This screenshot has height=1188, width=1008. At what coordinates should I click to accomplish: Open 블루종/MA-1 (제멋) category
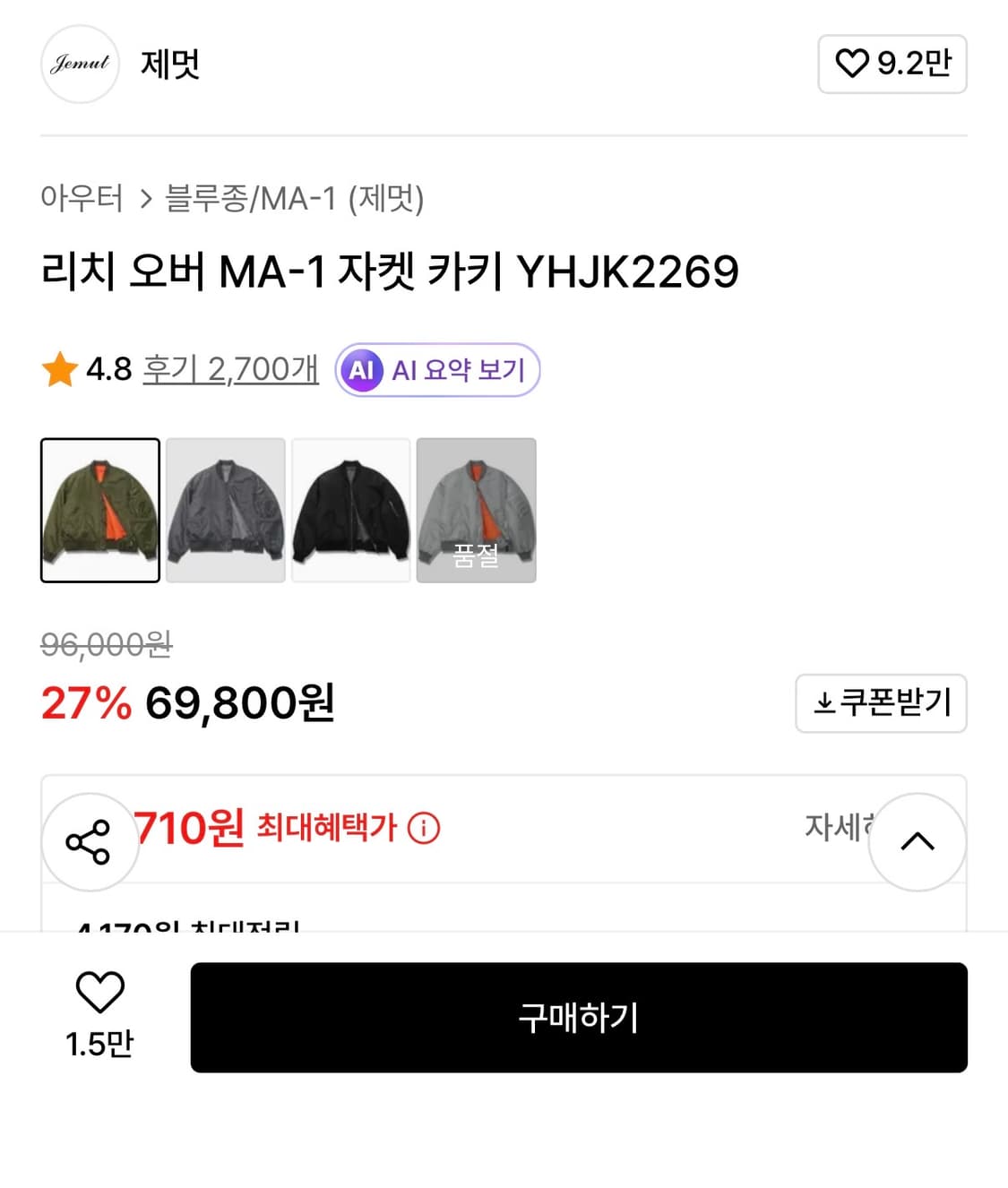296,200
